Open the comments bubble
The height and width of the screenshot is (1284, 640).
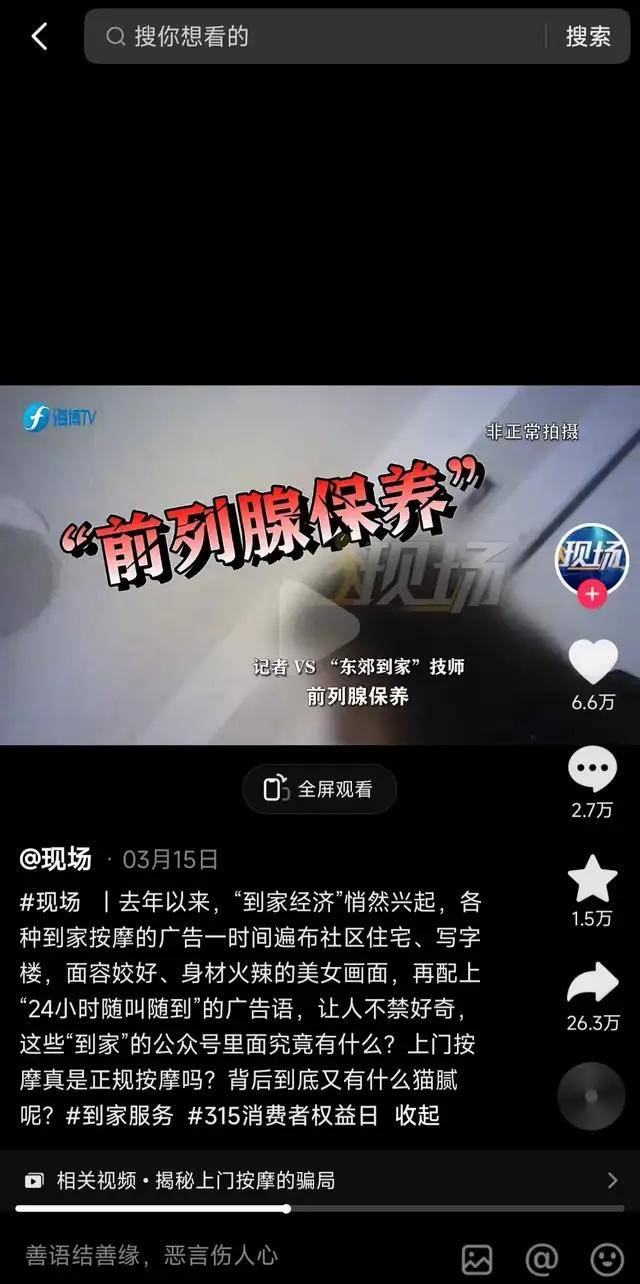tap(592, 770)
